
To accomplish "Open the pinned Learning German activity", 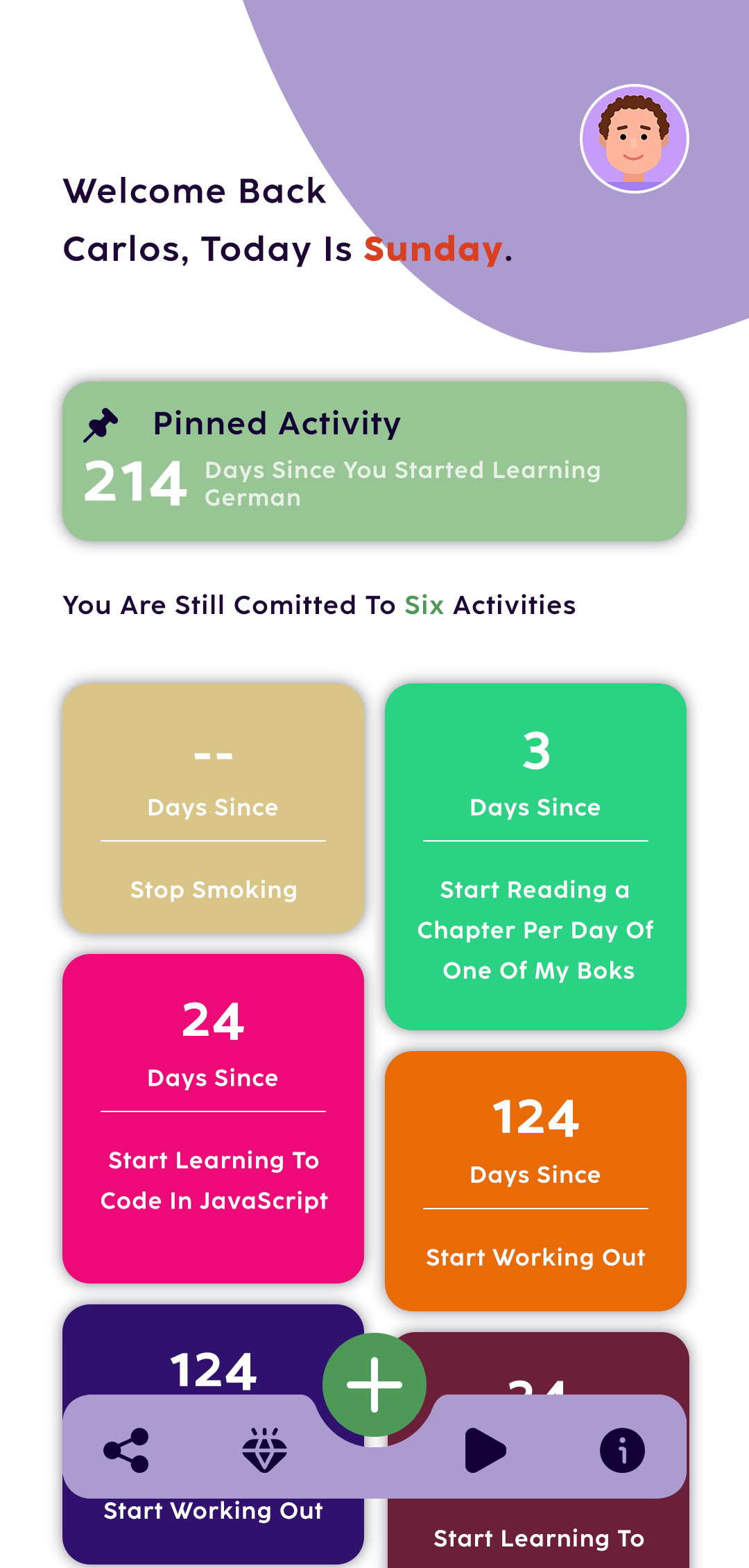I will tap(374, 461).
